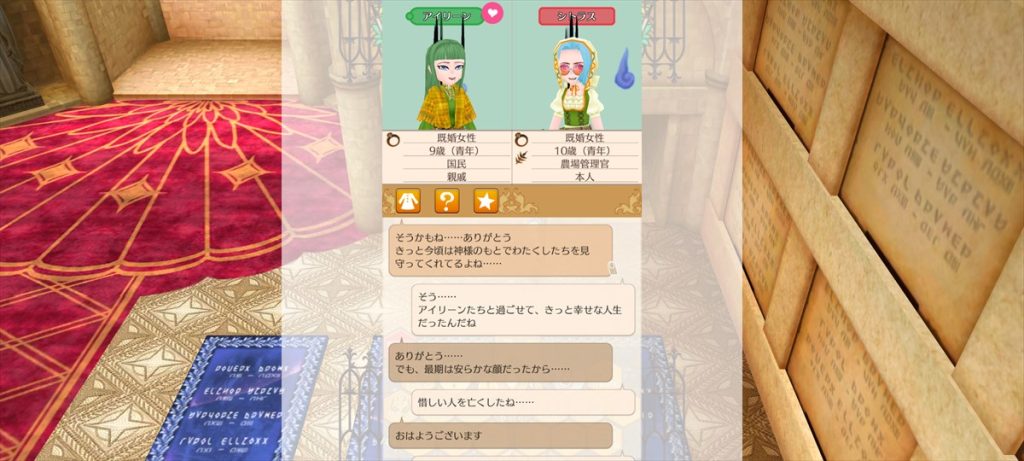Tap the orange question mark icon
Viewport: 1024px width, 461px height.
pos(446,201)
